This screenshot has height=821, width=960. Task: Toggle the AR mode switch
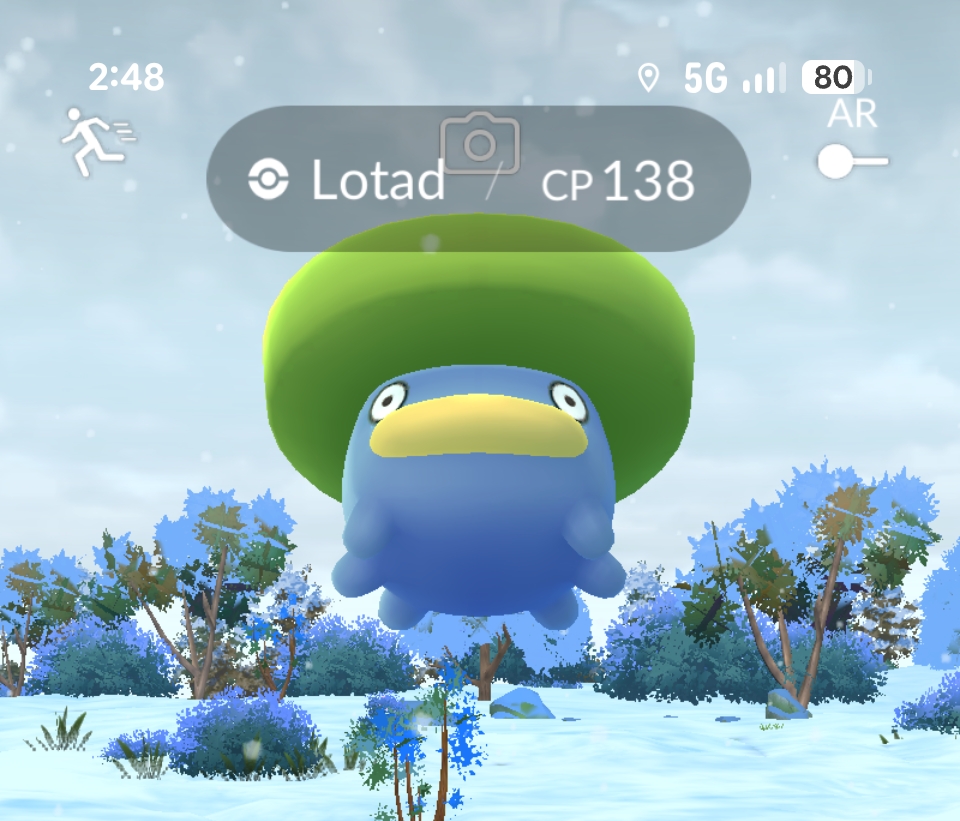[850, 162]
